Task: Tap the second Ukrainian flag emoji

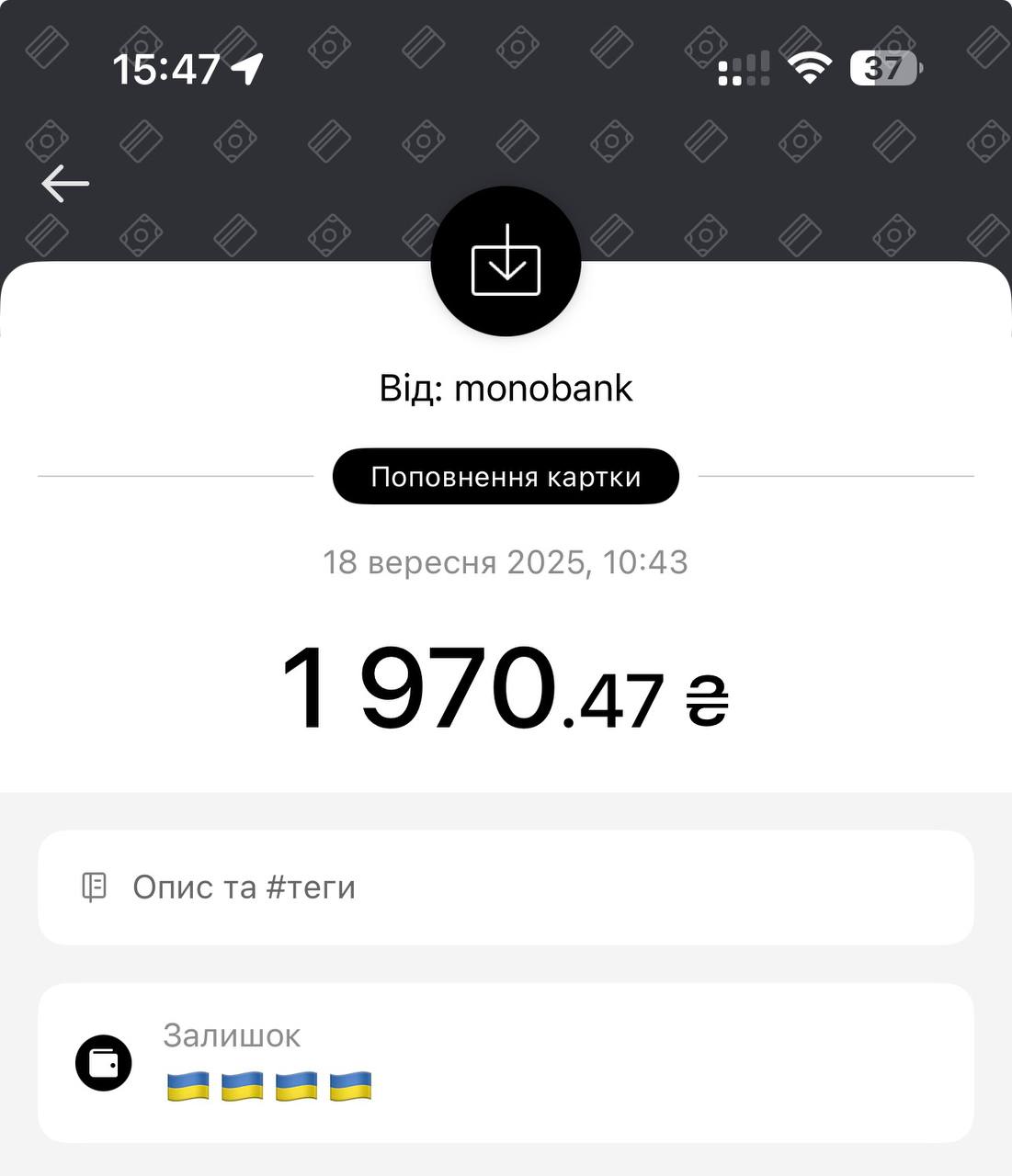Action: (x=241, y=1084)
